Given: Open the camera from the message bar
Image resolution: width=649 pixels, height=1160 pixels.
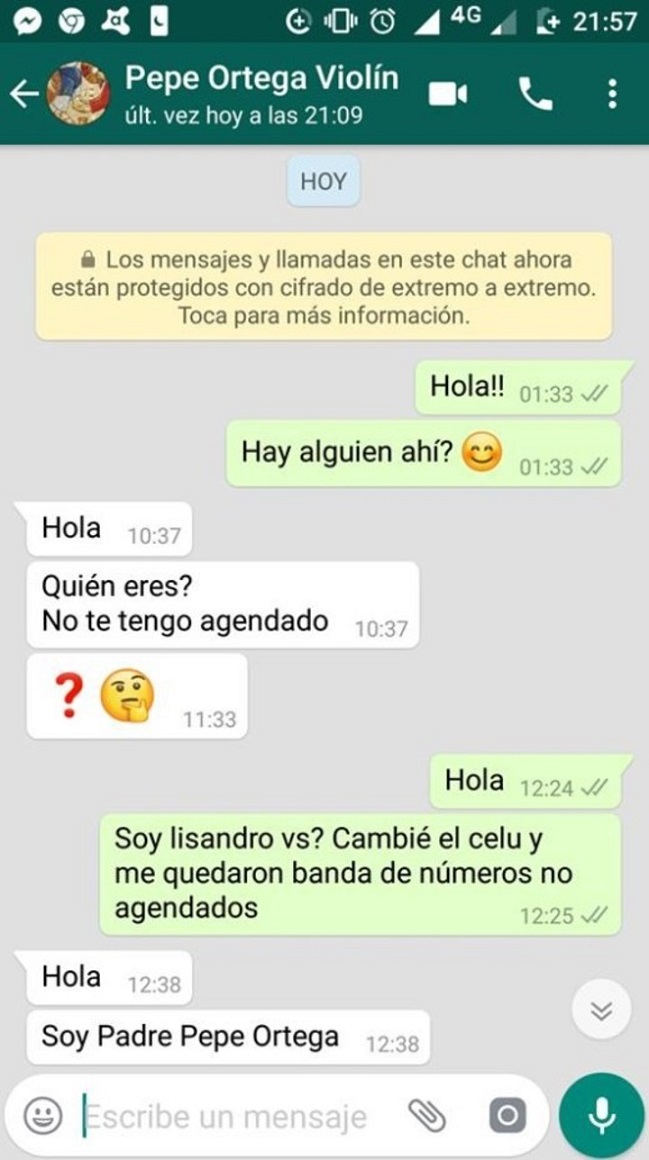Looking at the screenshot, I should click(507, 1115).
